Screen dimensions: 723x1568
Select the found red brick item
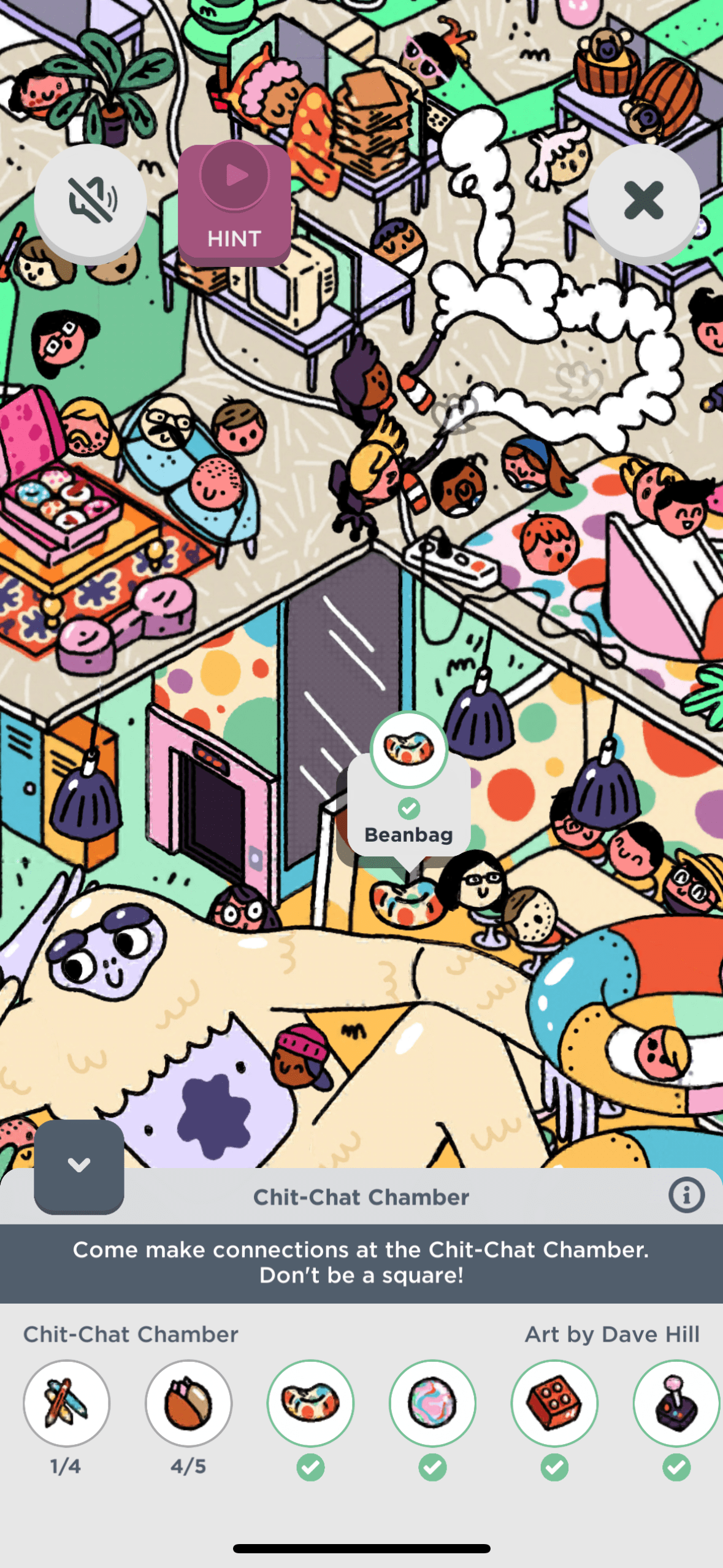click(554, 1402)
